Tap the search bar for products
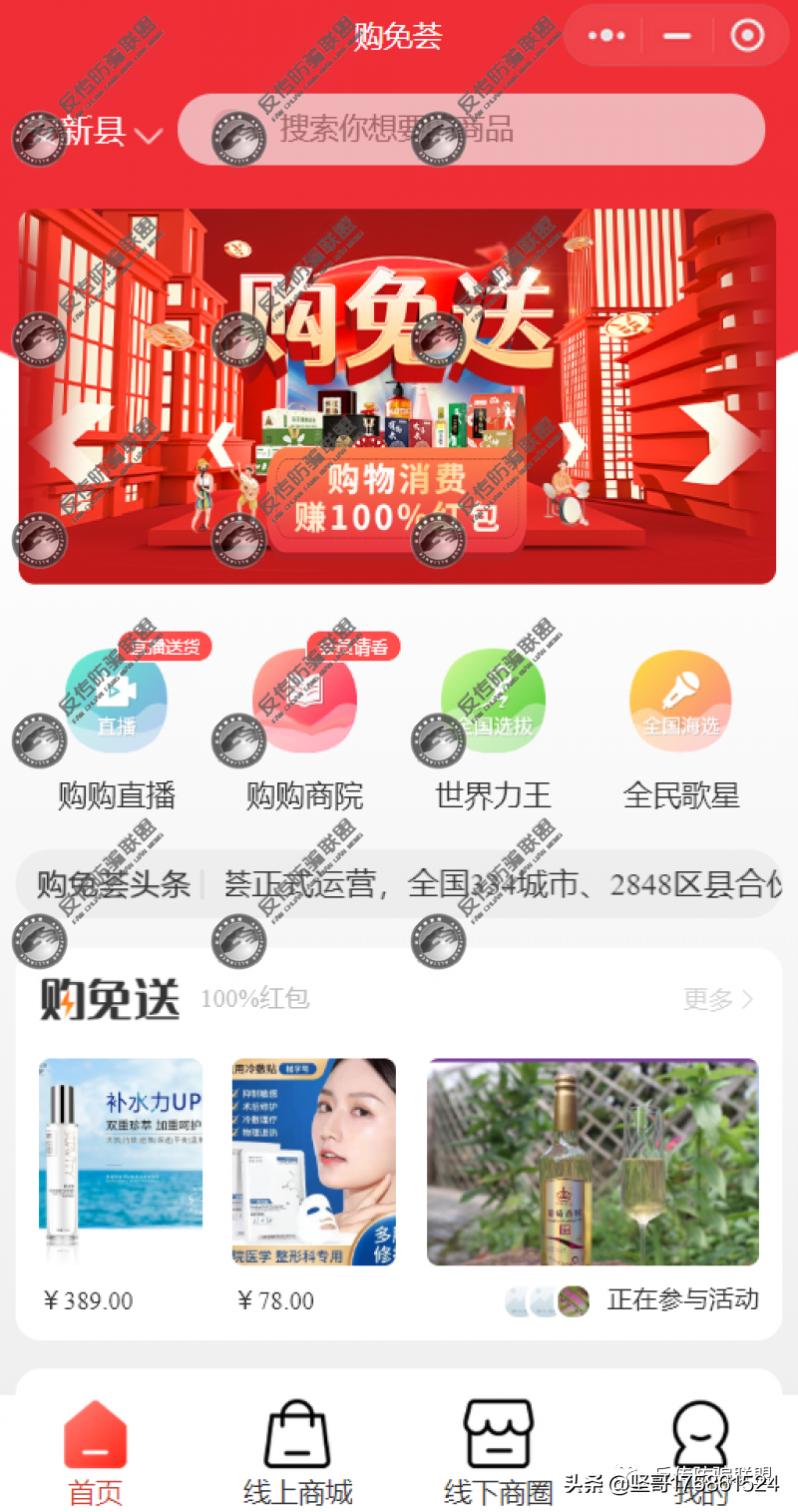 469,131
